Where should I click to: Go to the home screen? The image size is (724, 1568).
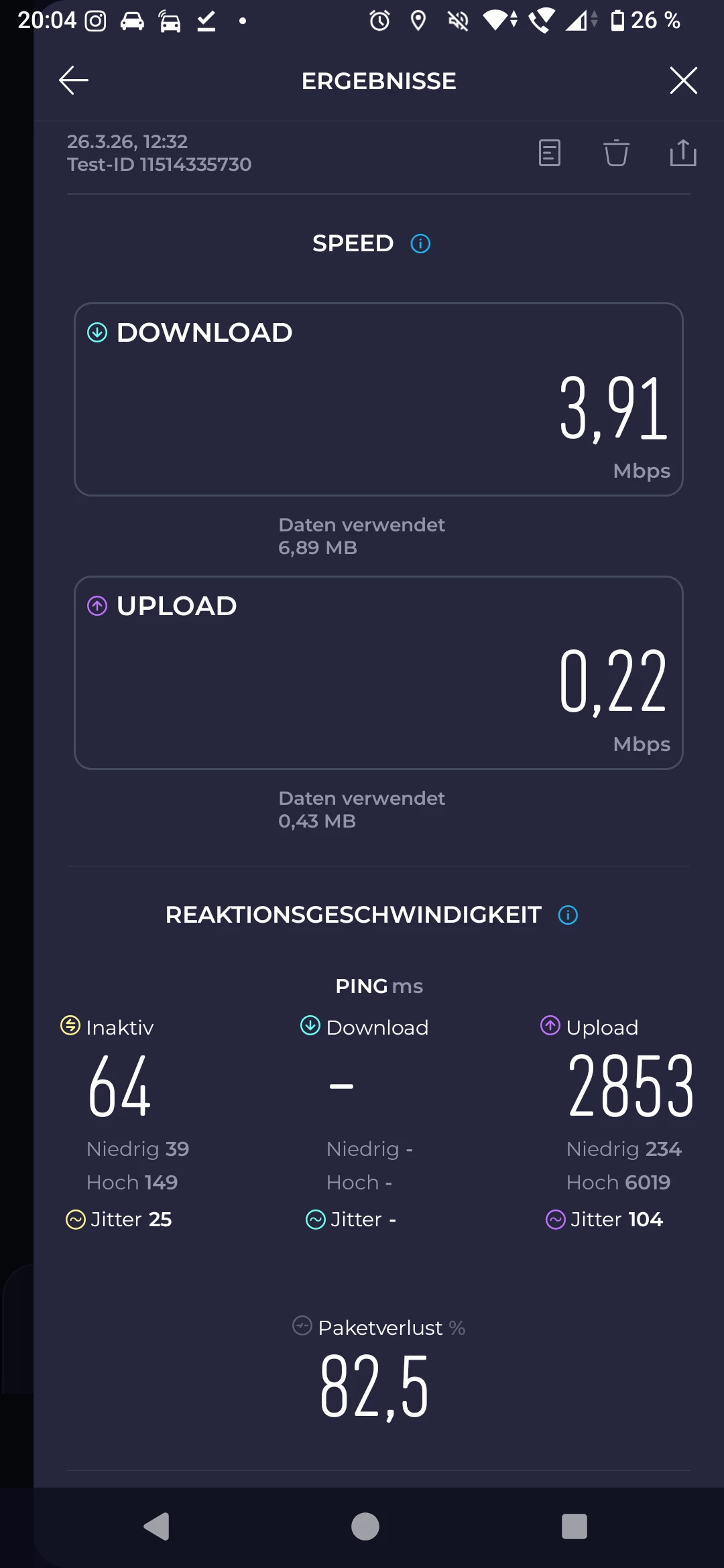pyautogui.click(x=365, y=1526)
